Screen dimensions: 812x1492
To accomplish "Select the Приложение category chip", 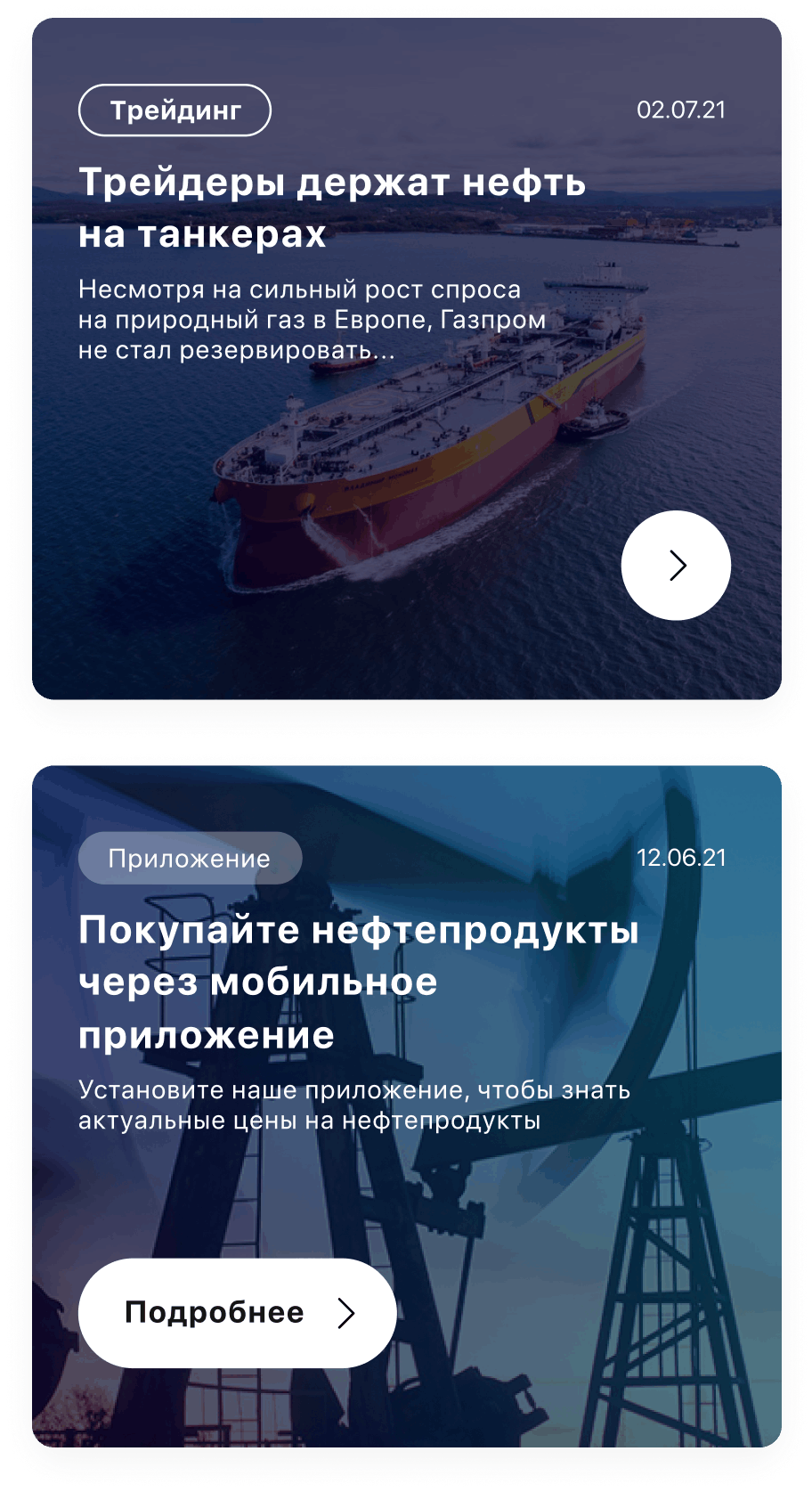I will (x=190, y=858).
